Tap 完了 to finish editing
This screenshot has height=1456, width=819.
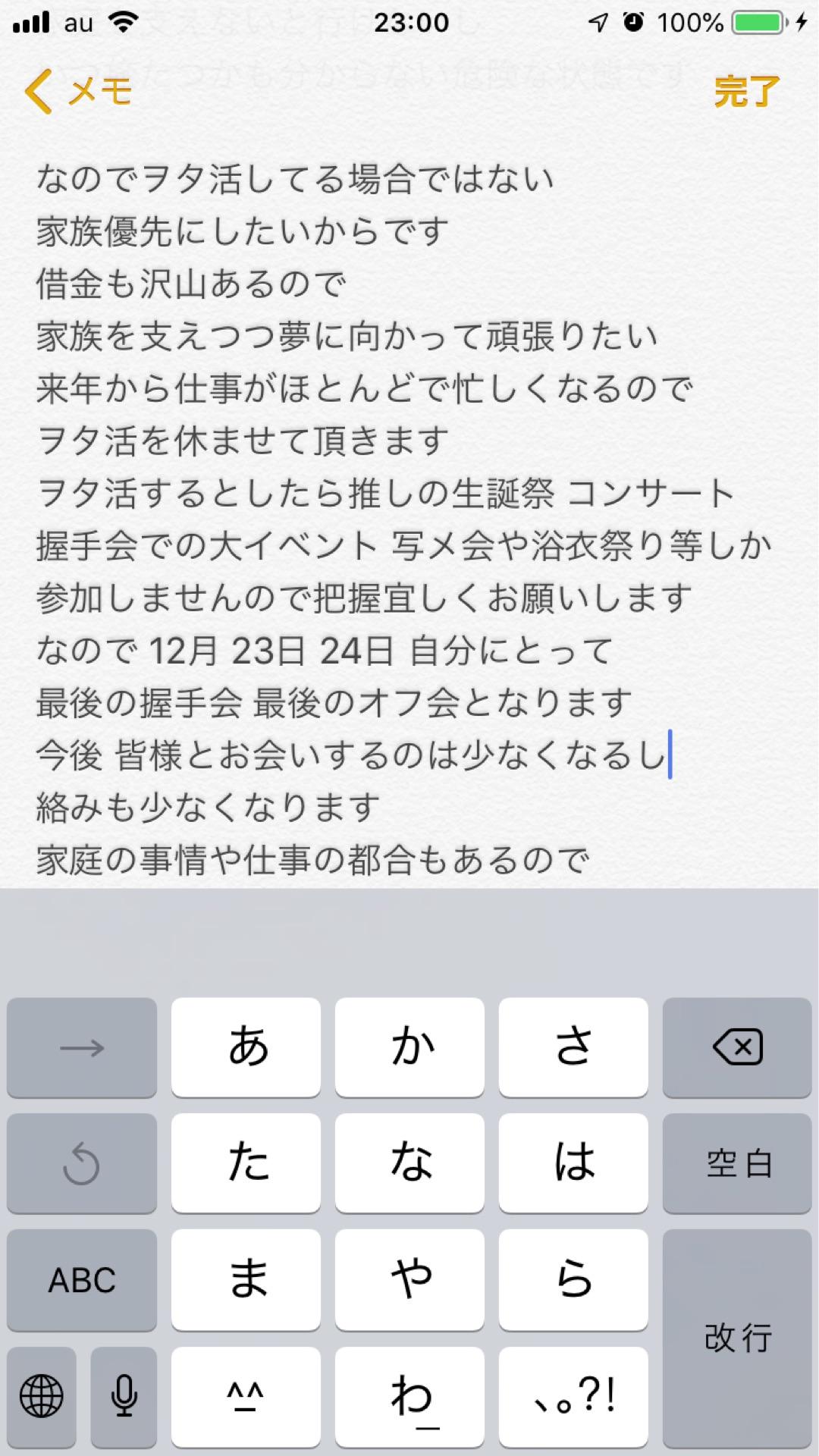point(746,93)
